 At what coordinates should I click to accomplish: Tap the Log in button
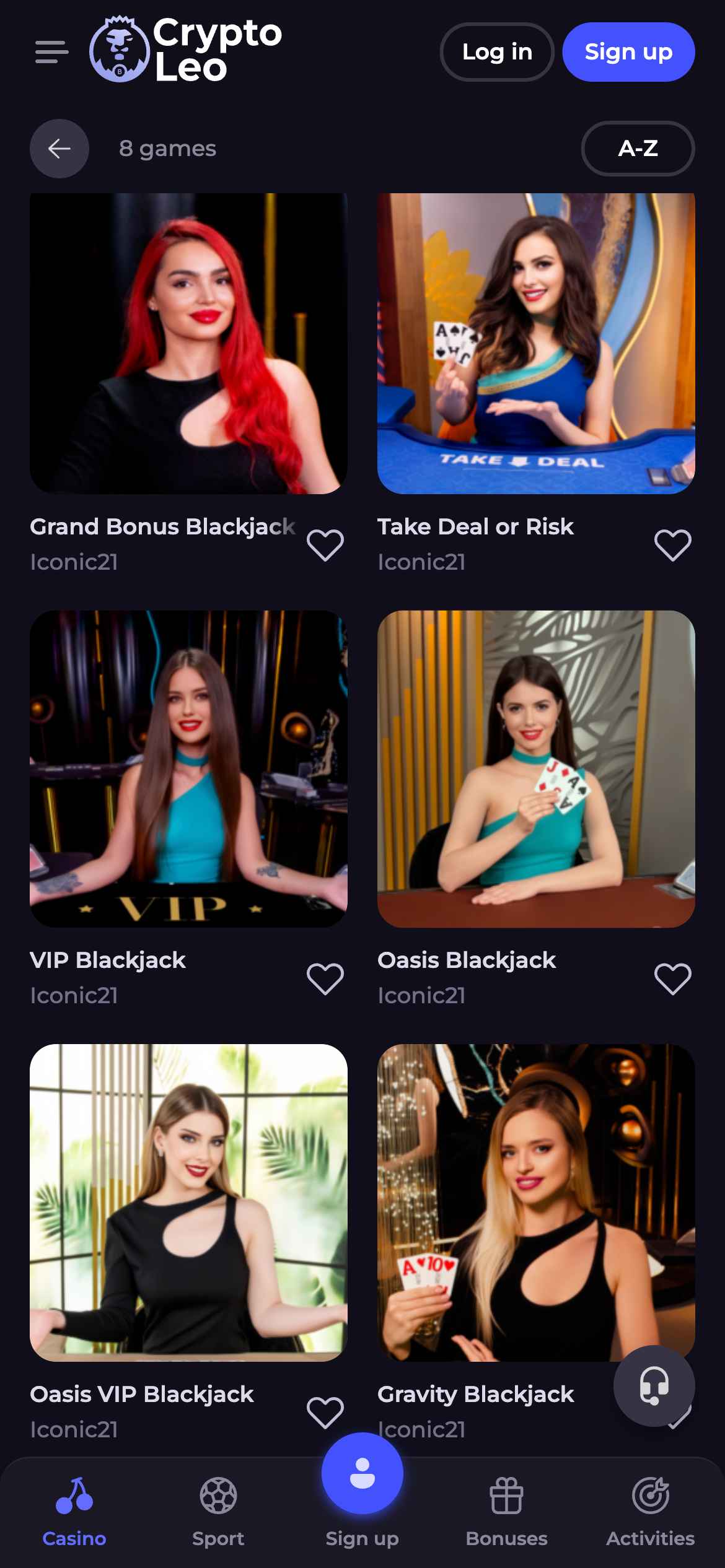coord(497,52)
